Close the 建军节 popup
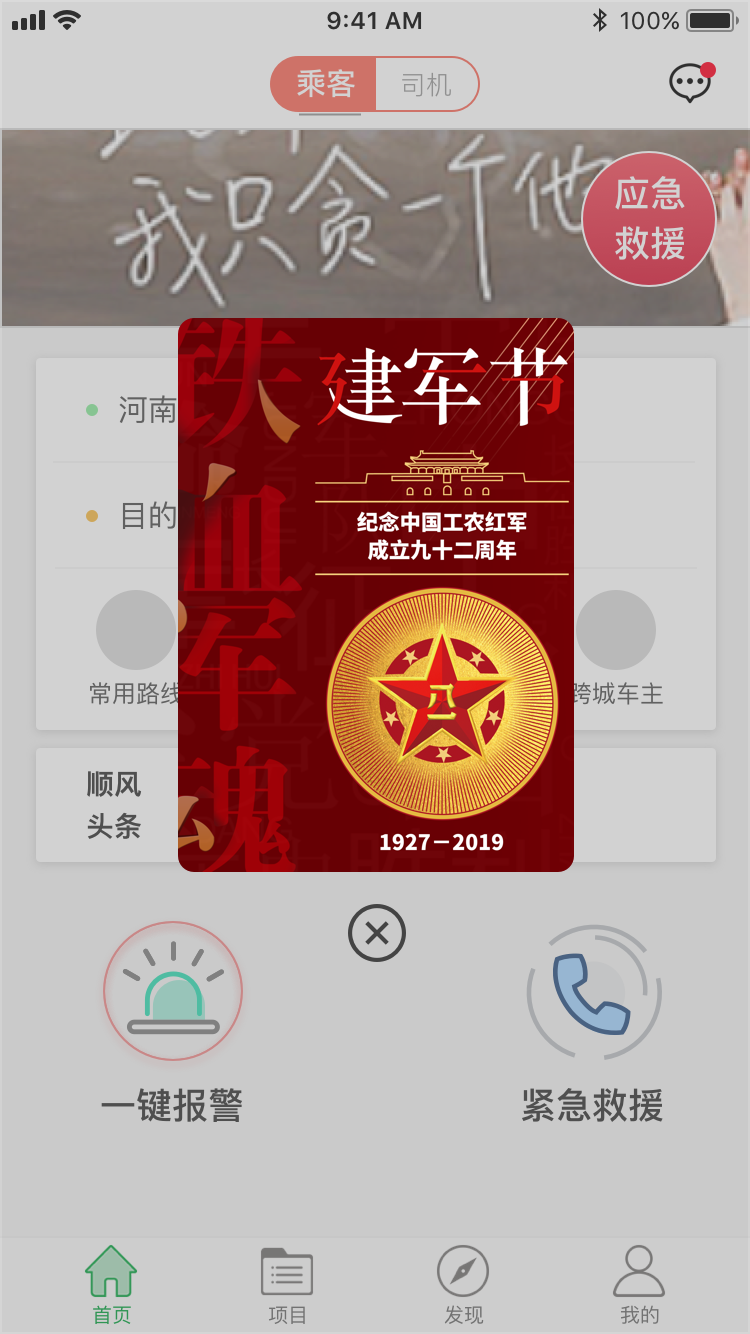Viewport: 750px width, 1334px height. (377, 933)
